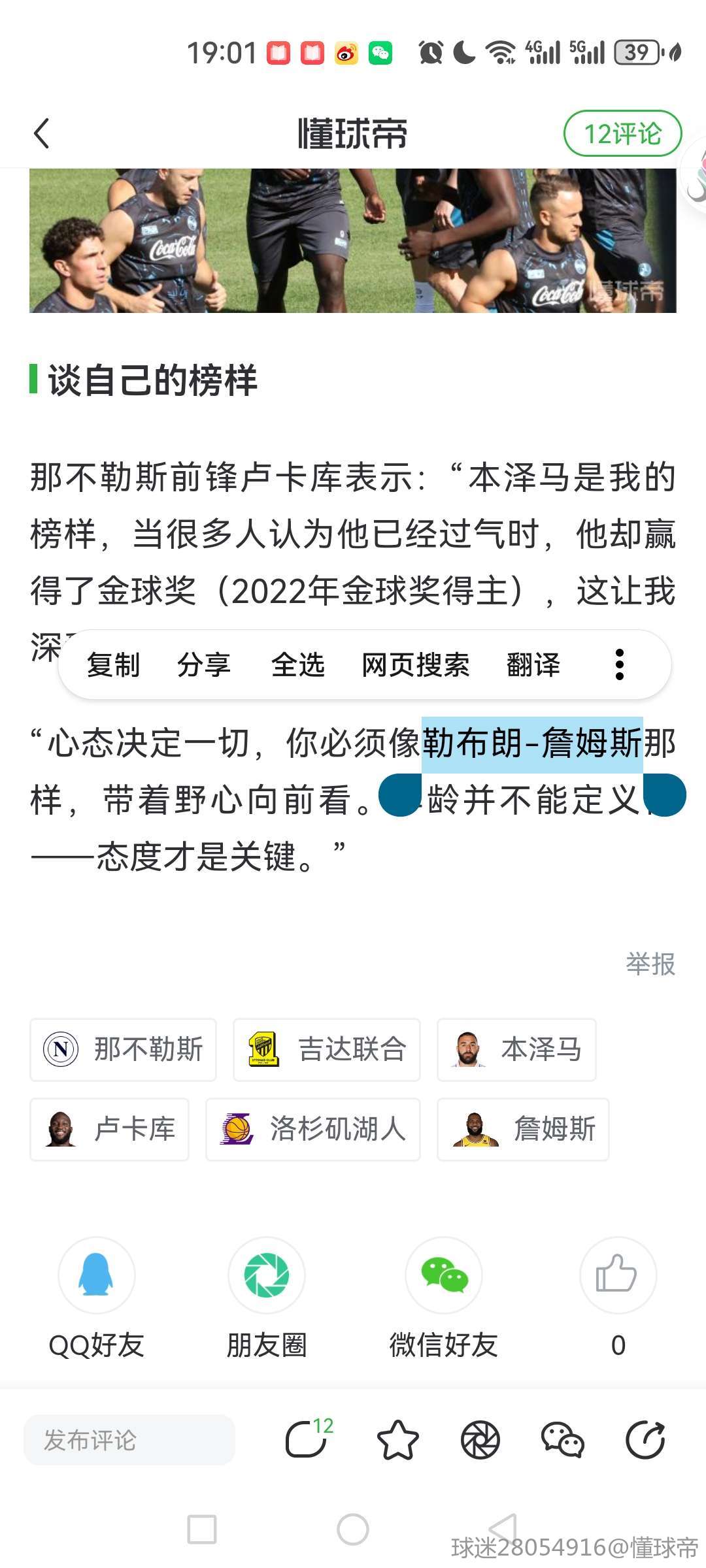Open the 那不勒斯 tag chip

click(x=123, y=1049)
